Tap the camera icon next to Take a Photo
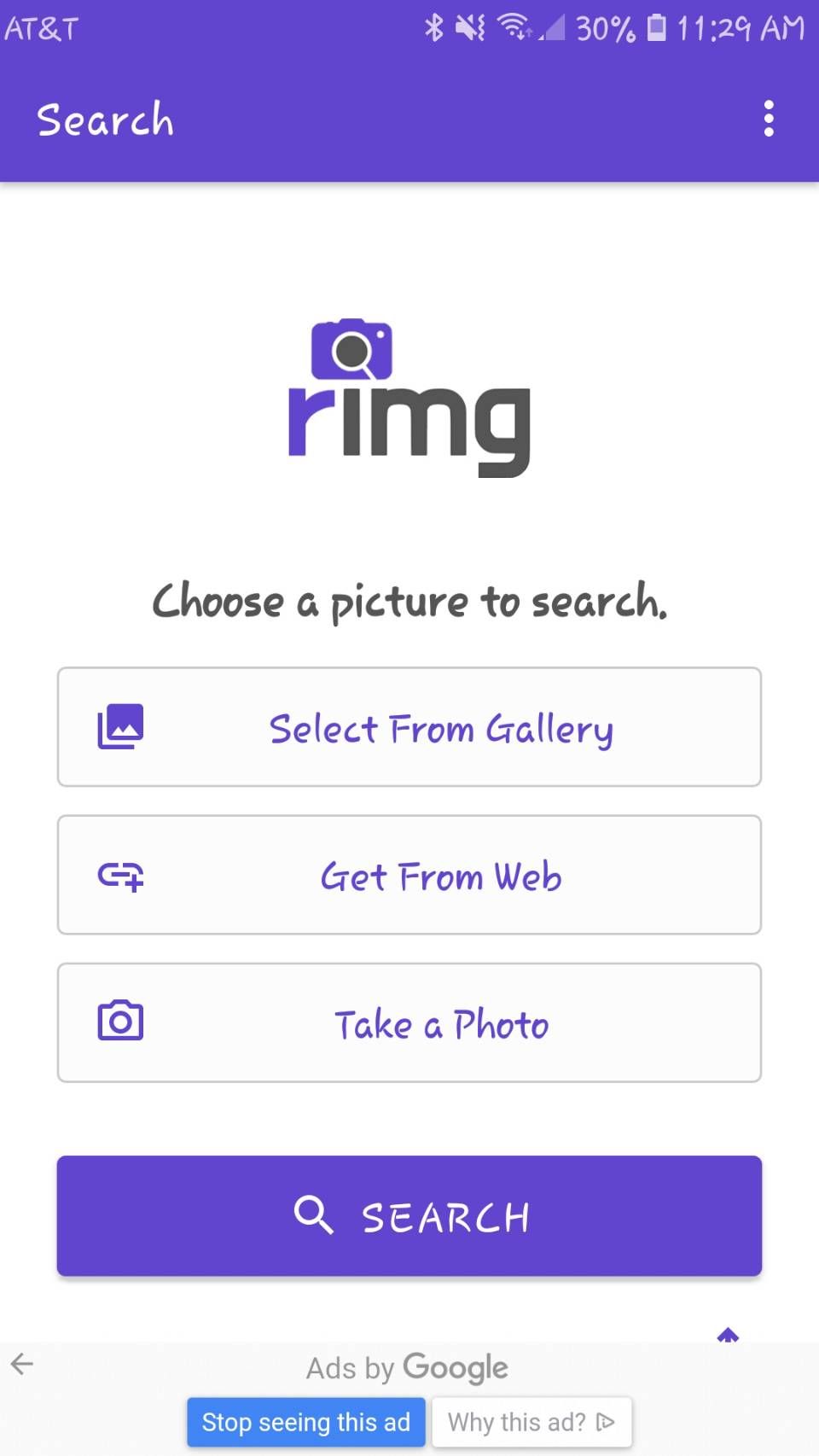The height and width of the screenshot is (1456, 819). coord(120,1022)
